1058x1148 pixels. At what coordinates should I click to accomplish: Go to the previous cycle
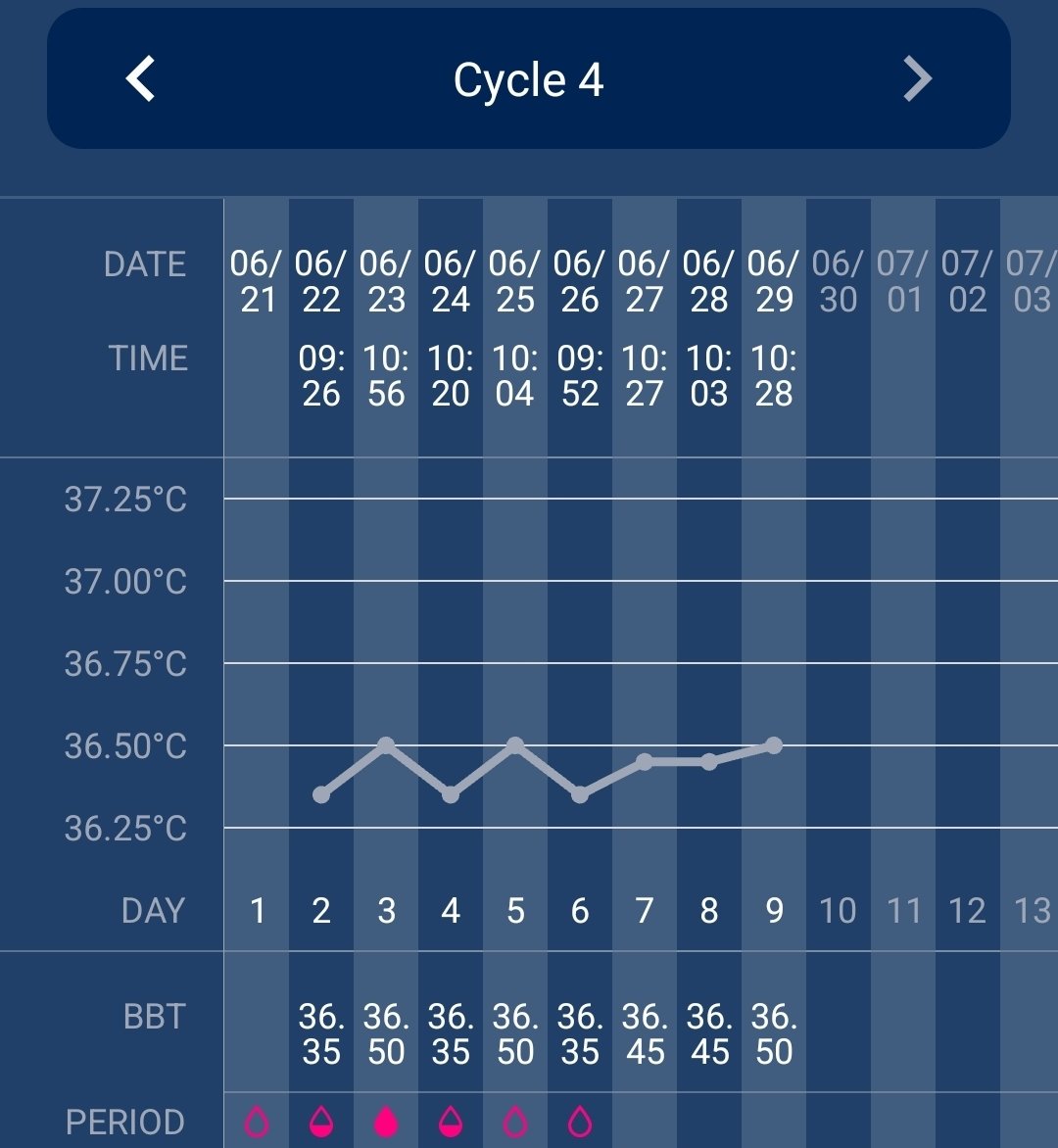[x=141, y=79]
